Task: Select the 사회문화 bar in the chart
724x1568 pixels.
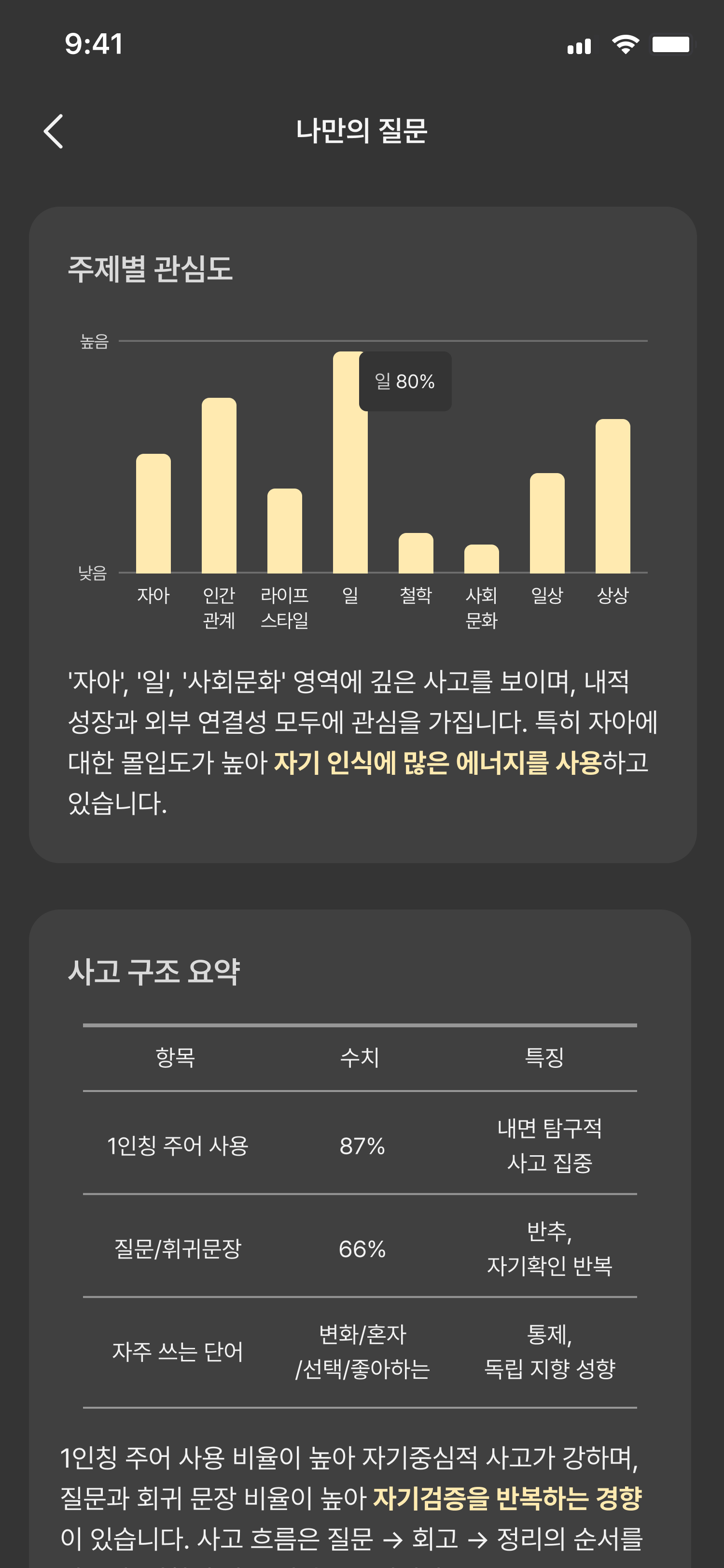Action: [x=481, y=559]
